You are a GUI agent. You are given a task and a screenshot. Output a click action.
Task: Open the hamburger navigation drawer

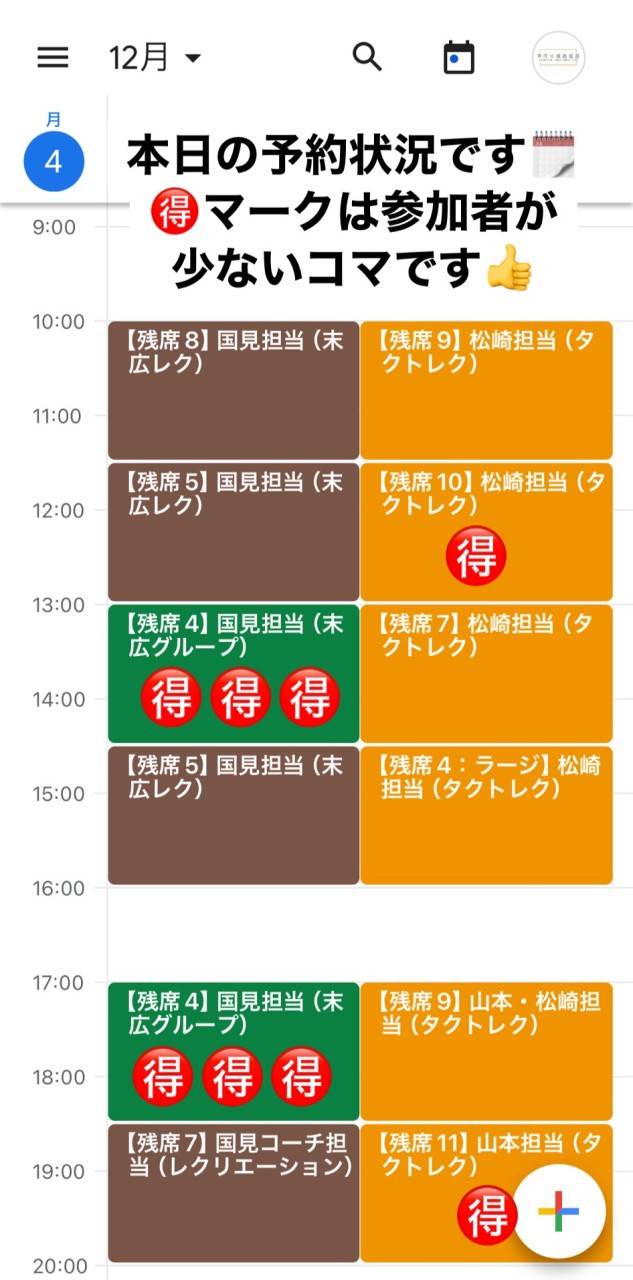click(x=53, y=58)
